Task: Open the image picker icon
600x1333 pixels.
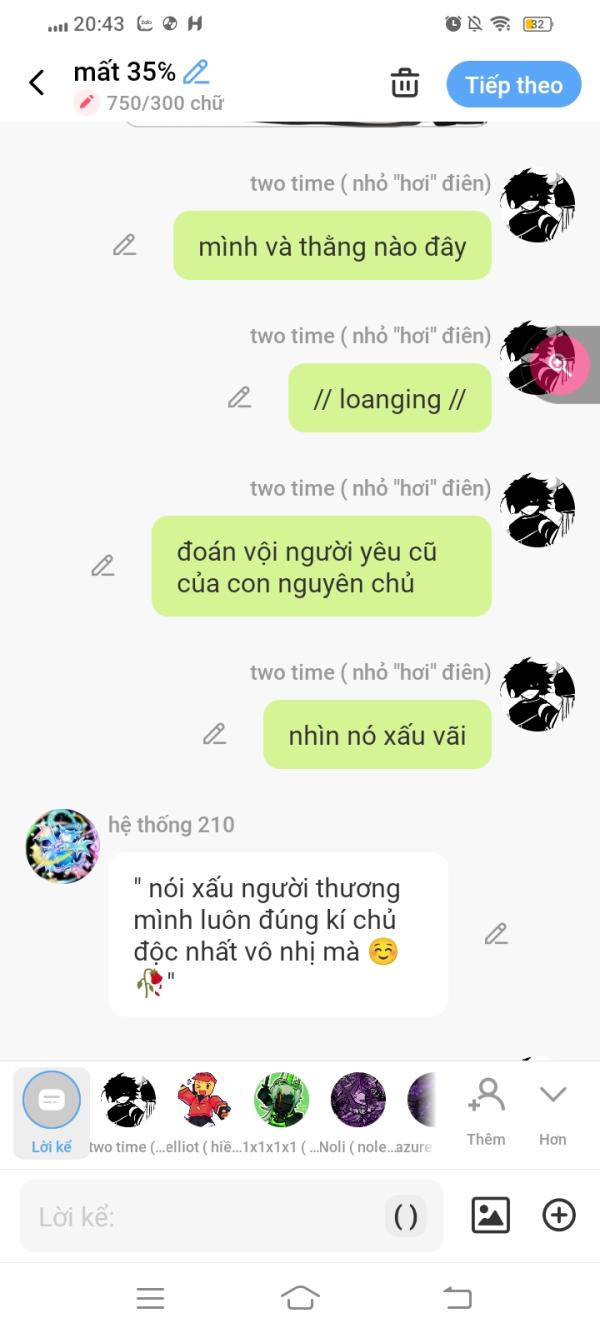Action: pos(490,1215)
